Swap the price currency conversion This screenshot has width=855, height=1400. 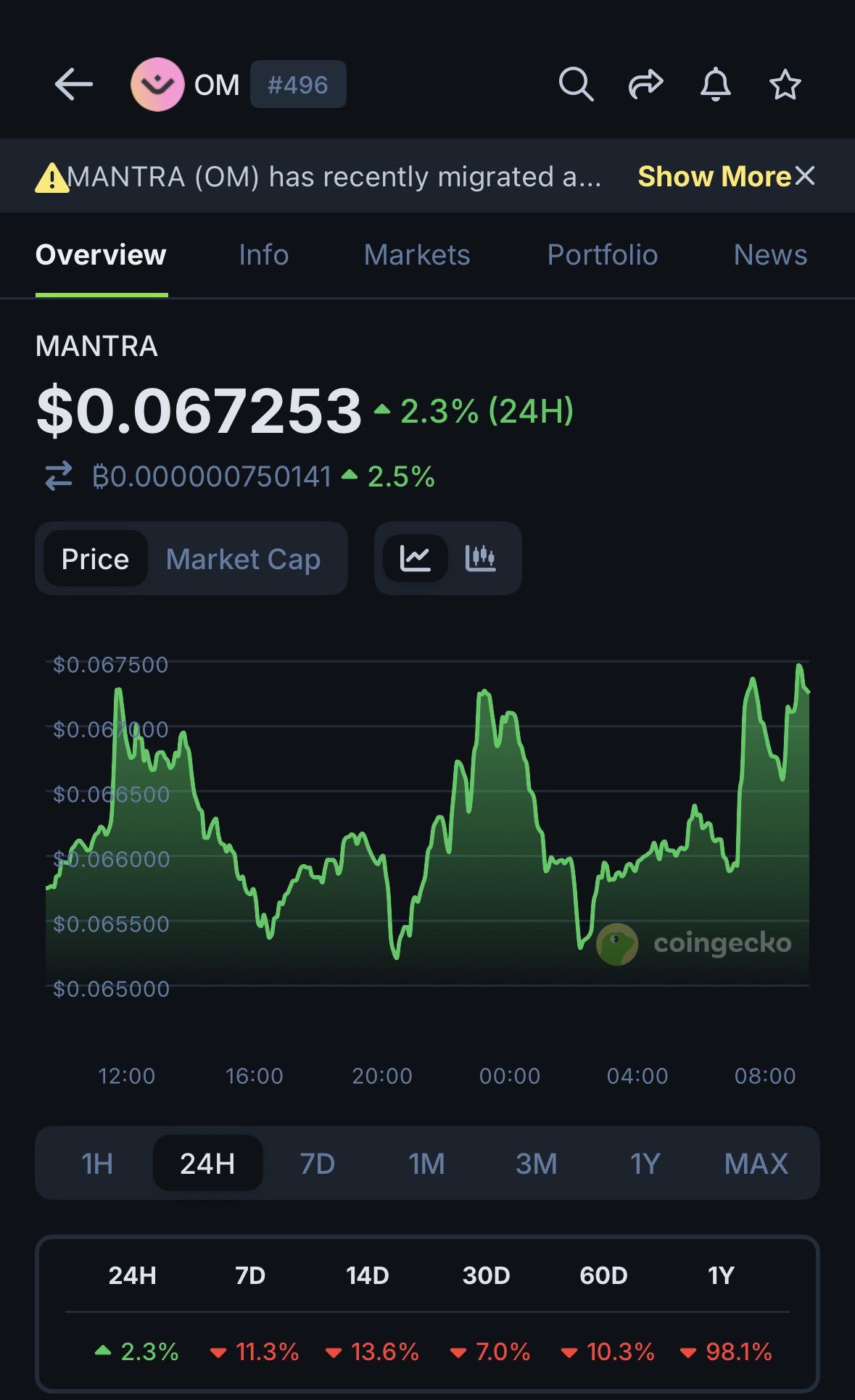tap(59, 476)
